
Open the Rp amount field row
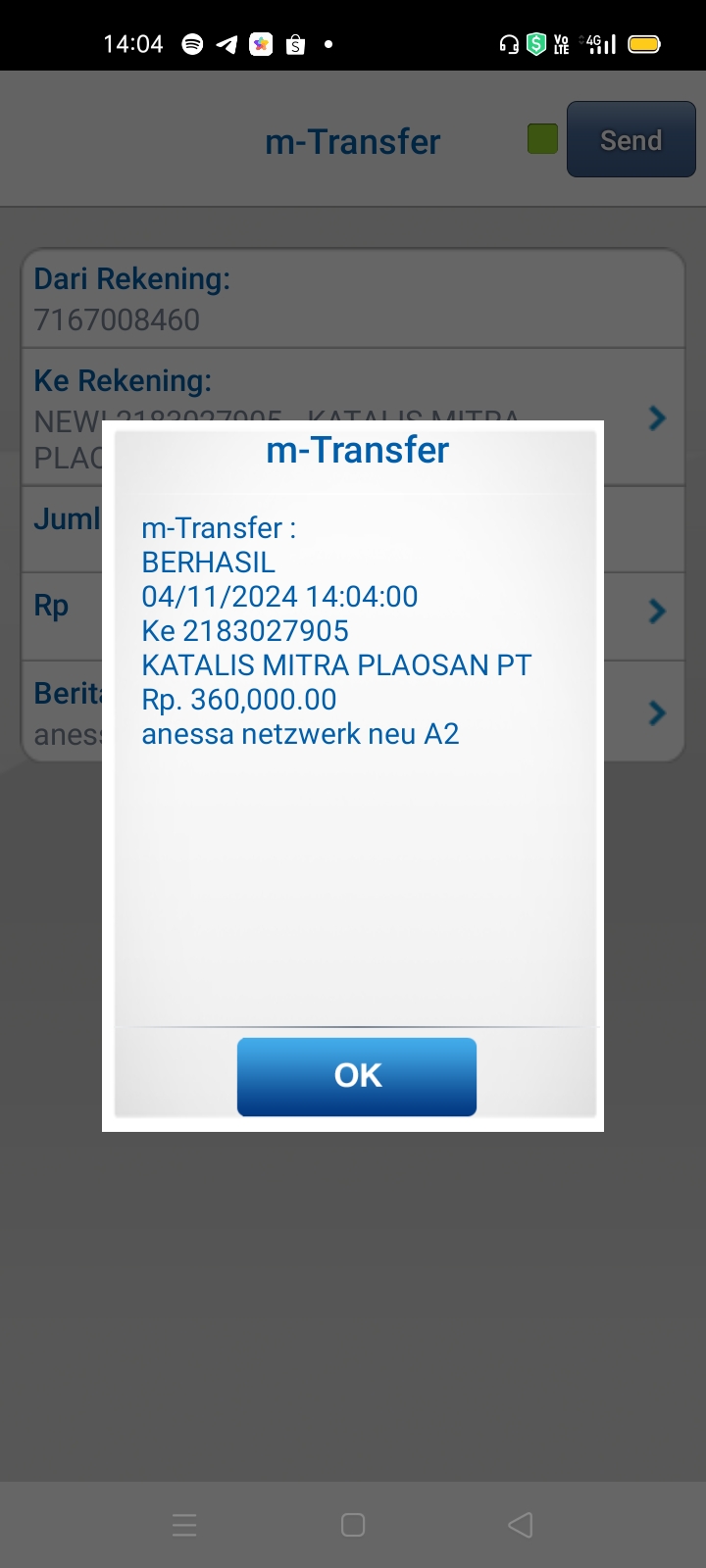click(353, 616)
